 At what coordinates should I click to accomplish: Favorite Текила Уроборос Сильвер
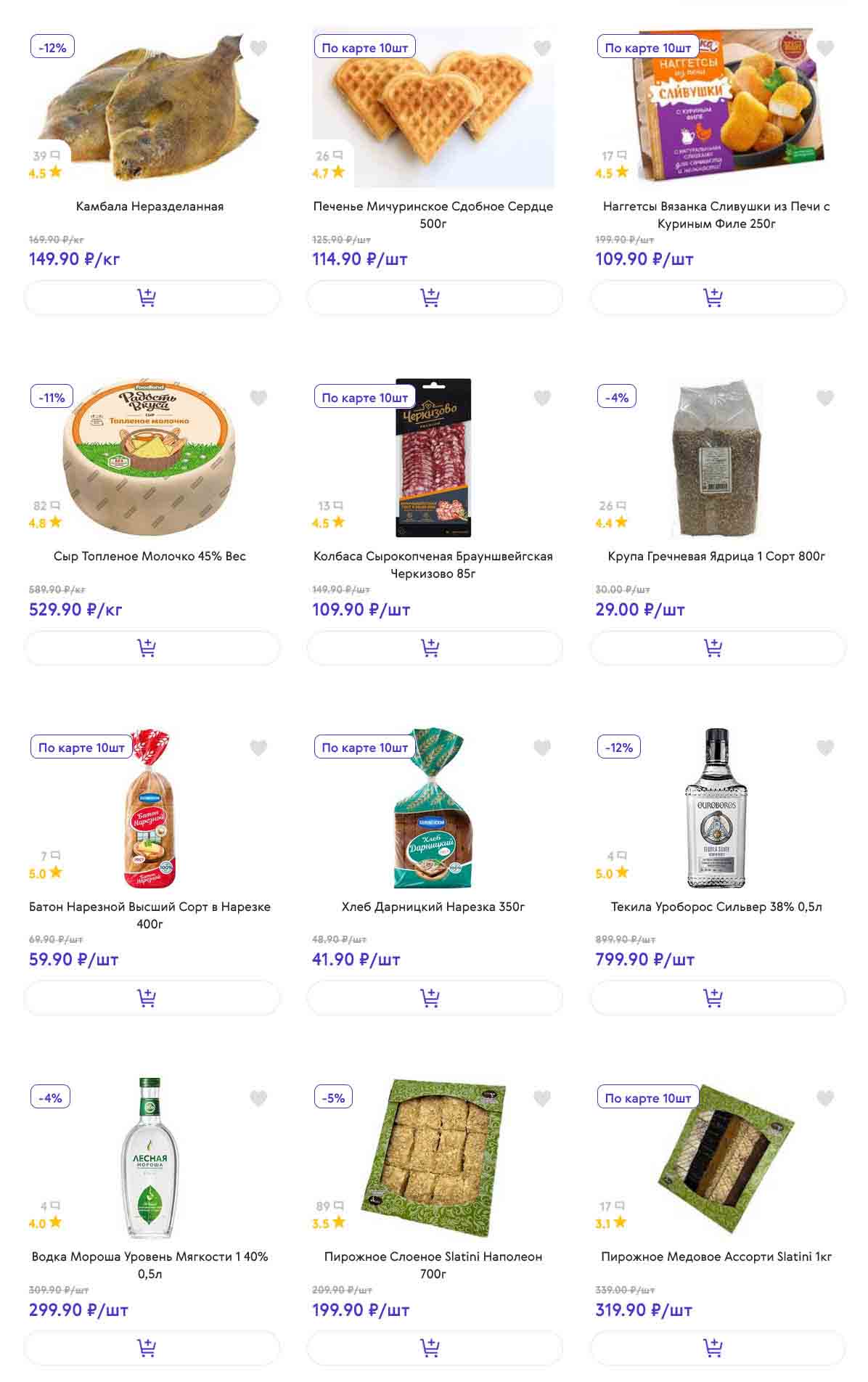[825, 748]
